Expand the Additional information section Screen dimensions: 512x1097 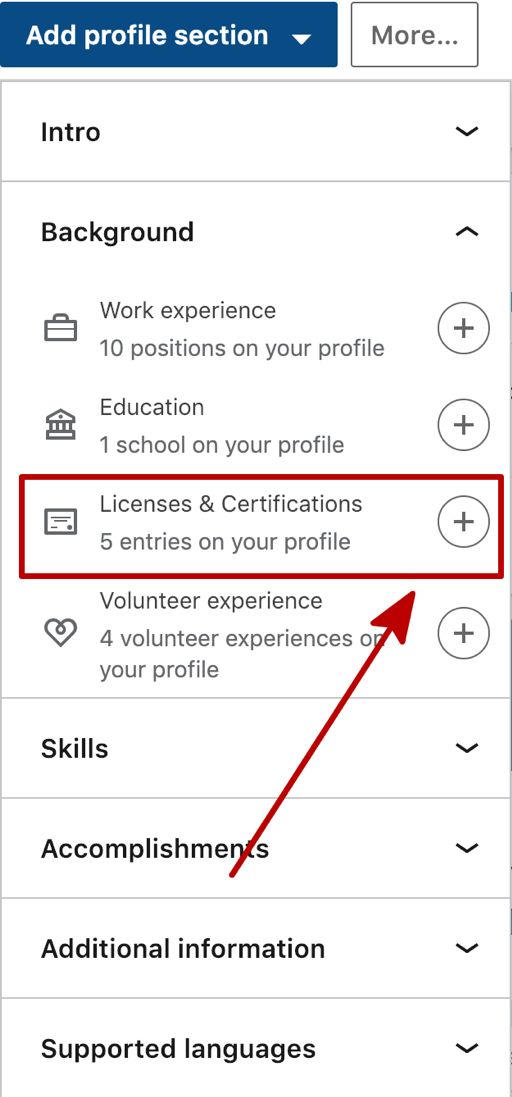[256, 948]
